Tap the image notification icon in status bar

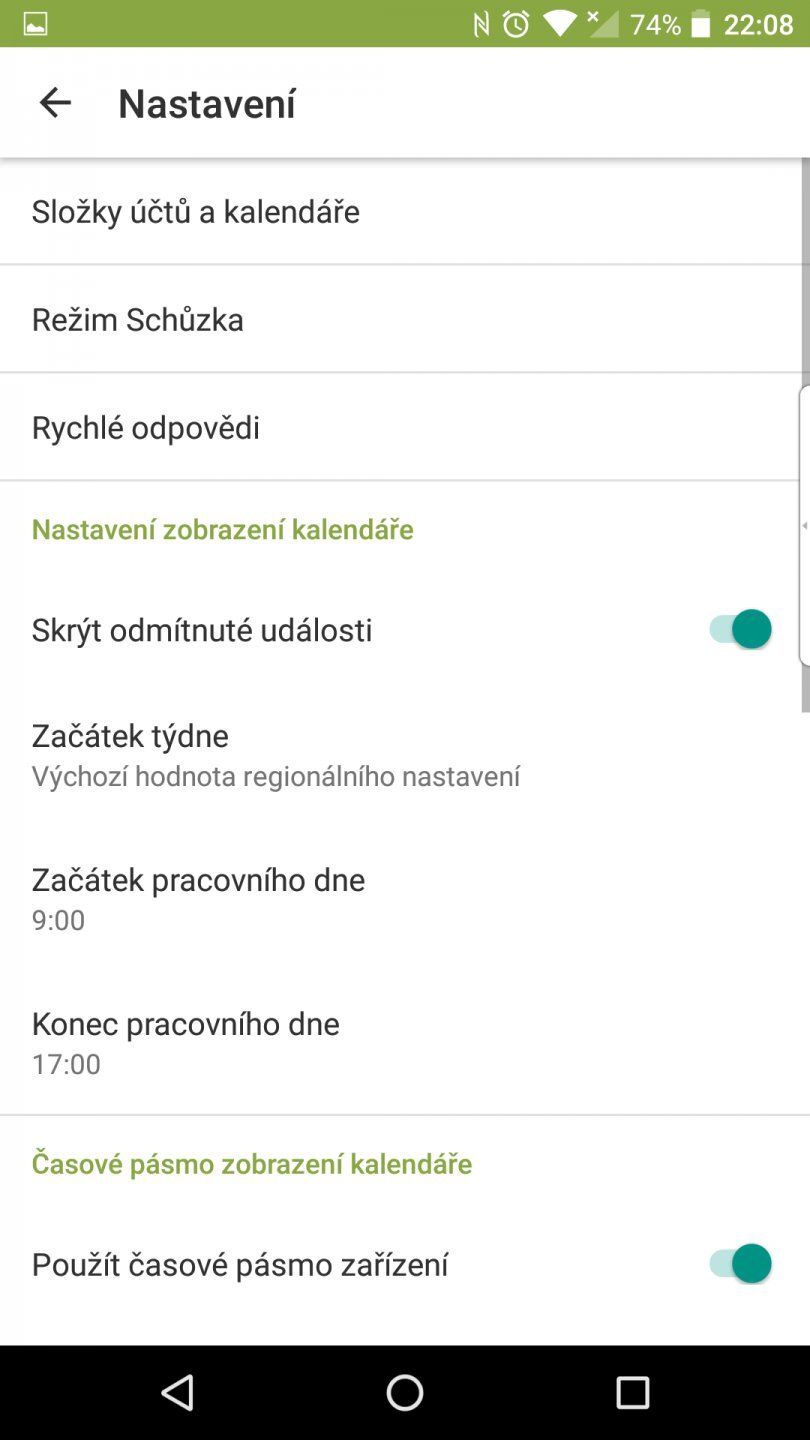point(35,22)
